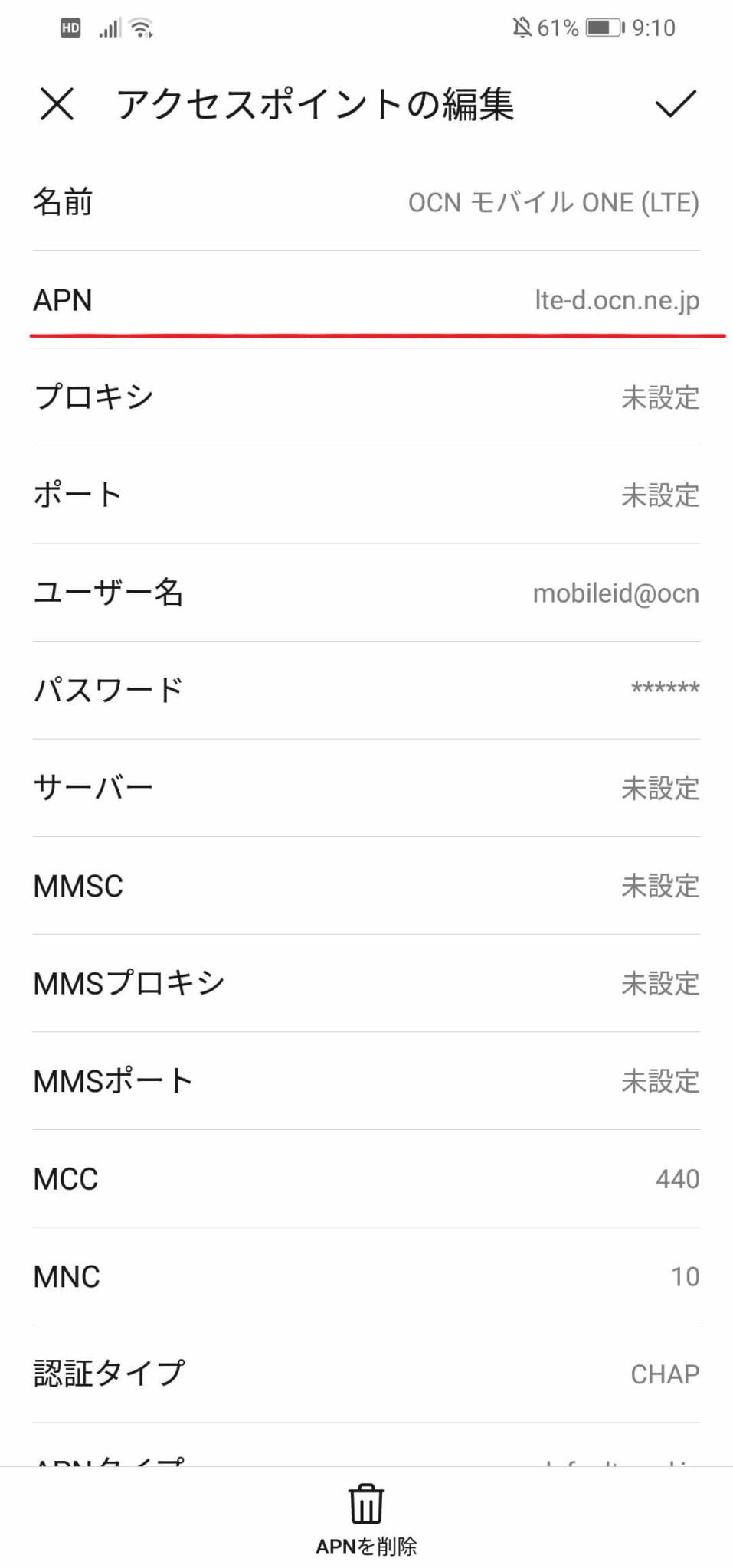The width and height of the screenshot is (733, 1568).
Task: Select the MMSC row
Action: point(366,886)
